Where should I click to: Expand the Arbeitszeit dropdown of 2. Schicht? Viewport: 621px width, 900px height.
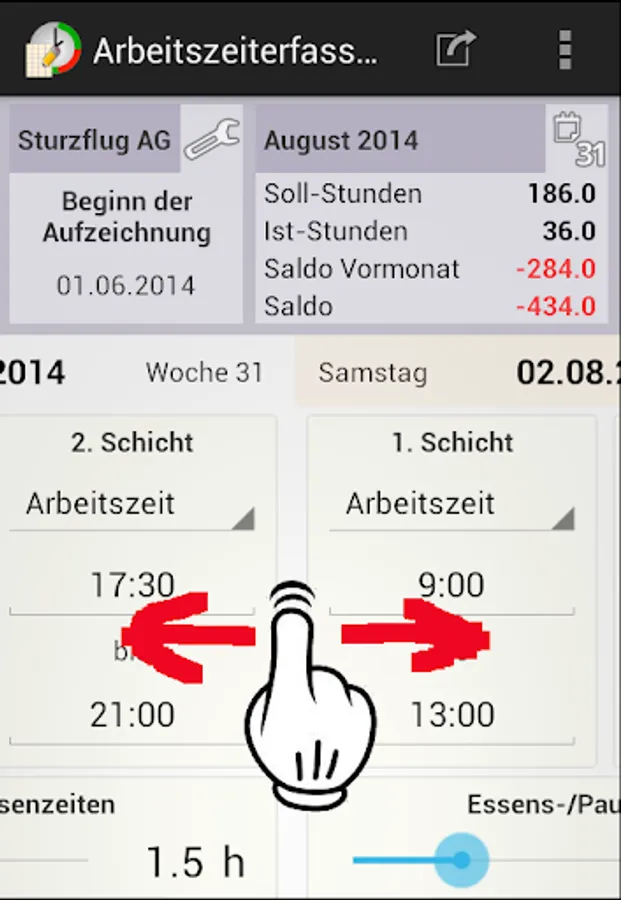coord(131,505)
